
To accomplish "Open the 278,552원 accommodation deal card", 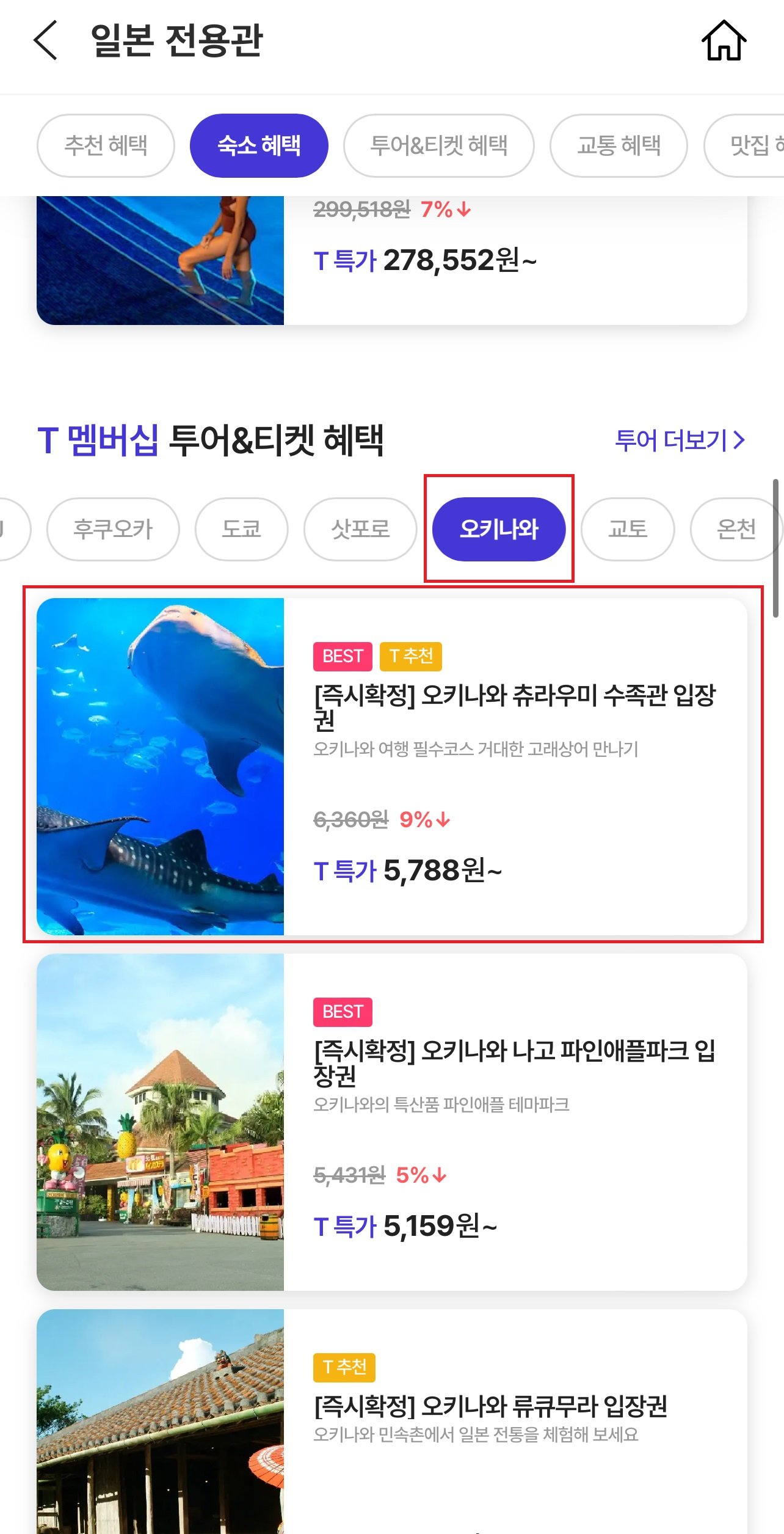I will point(392,260).
